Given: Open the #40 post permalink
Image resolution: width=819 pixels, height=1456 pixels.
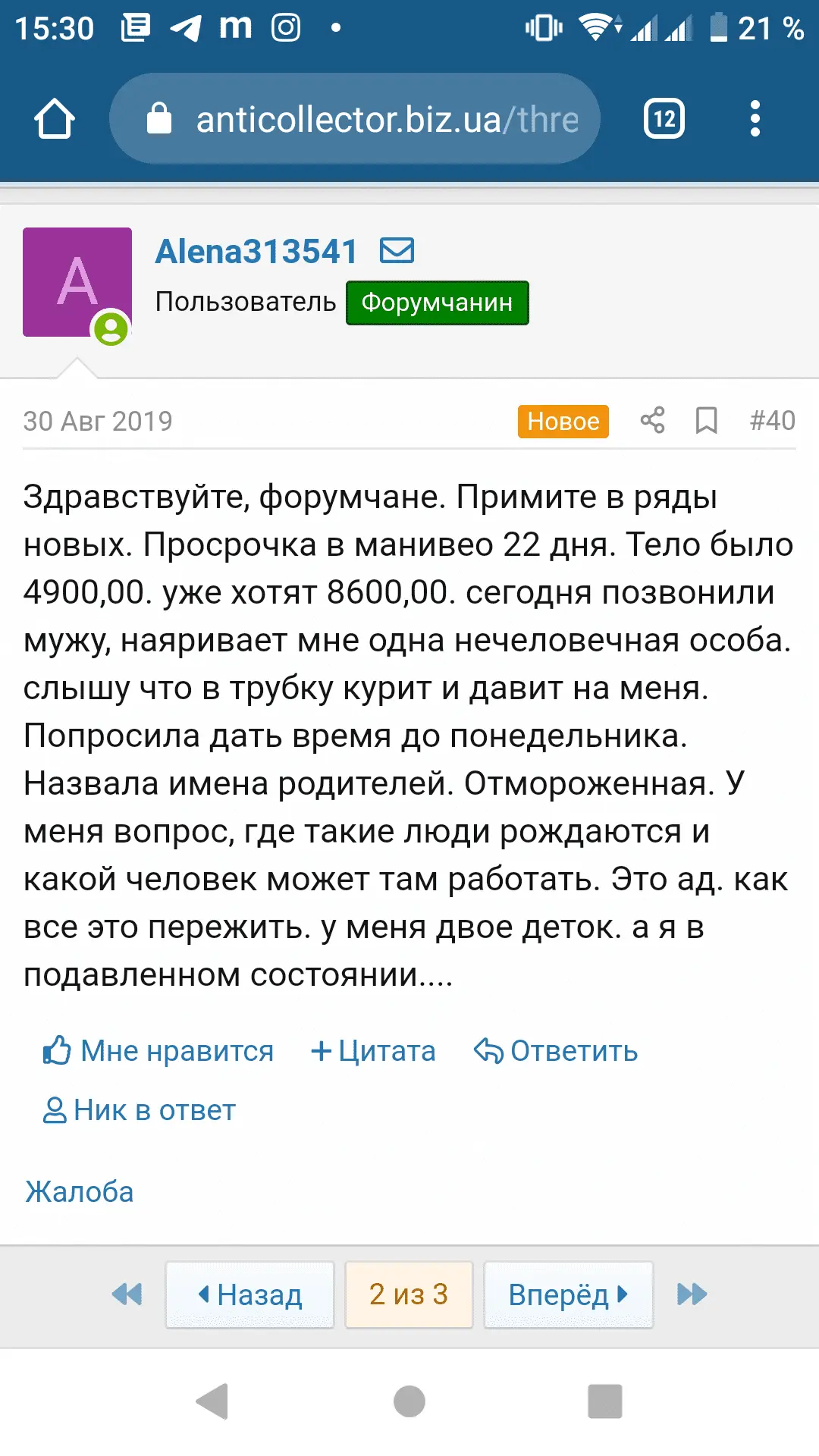Looking at the screenshot, I should pyautogui.click(x=772, y=421).
